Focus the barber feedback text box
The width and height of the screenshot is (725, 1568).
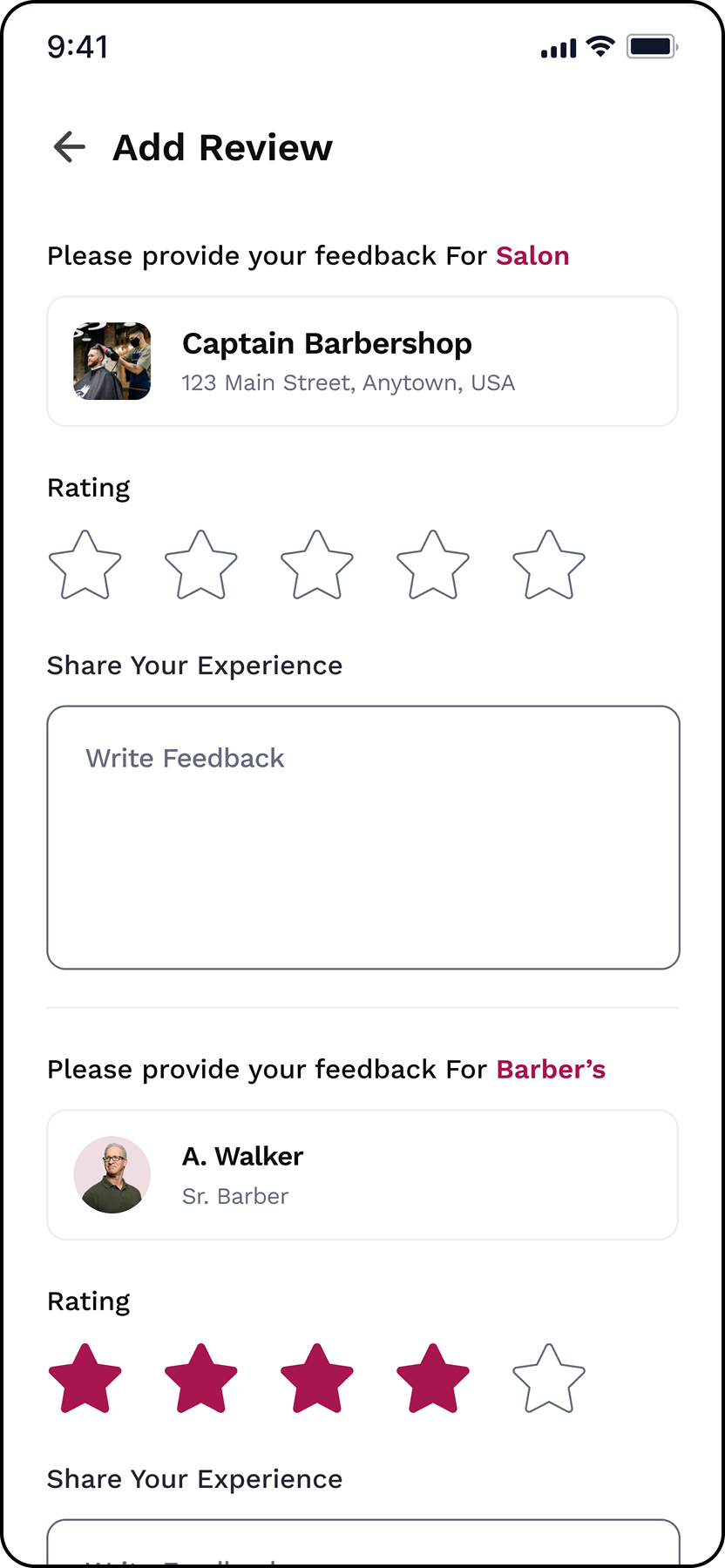pyautogui.click(x=362, y=1546)
